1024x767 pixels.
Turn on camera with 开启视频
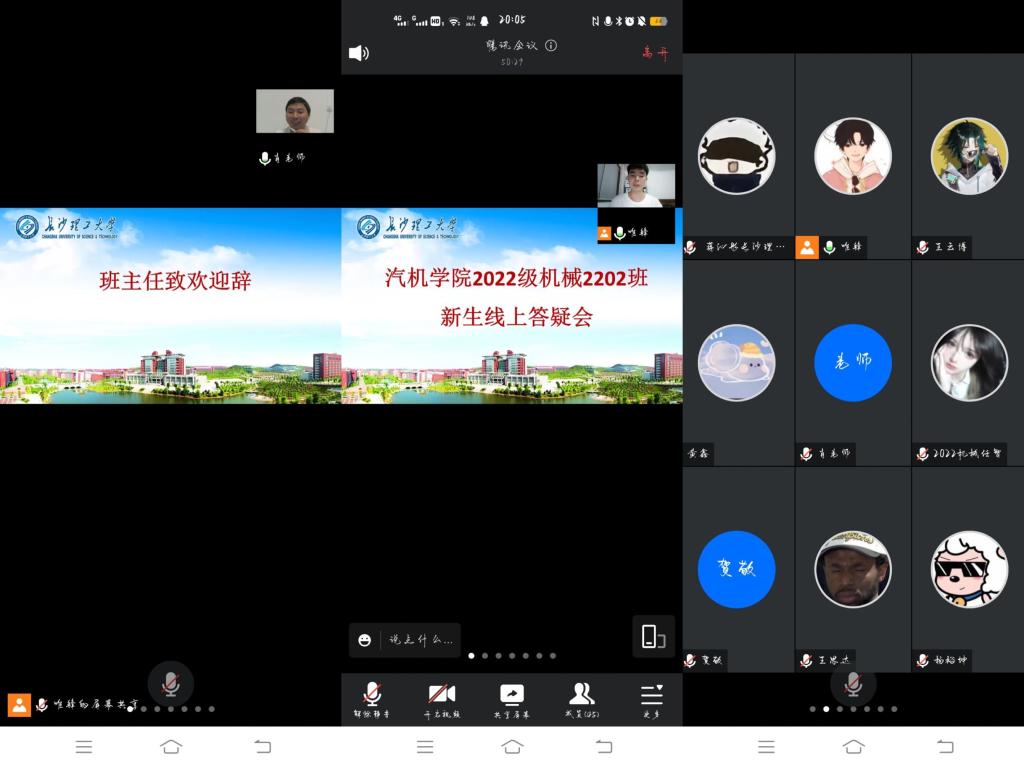[x=442, y=699]
